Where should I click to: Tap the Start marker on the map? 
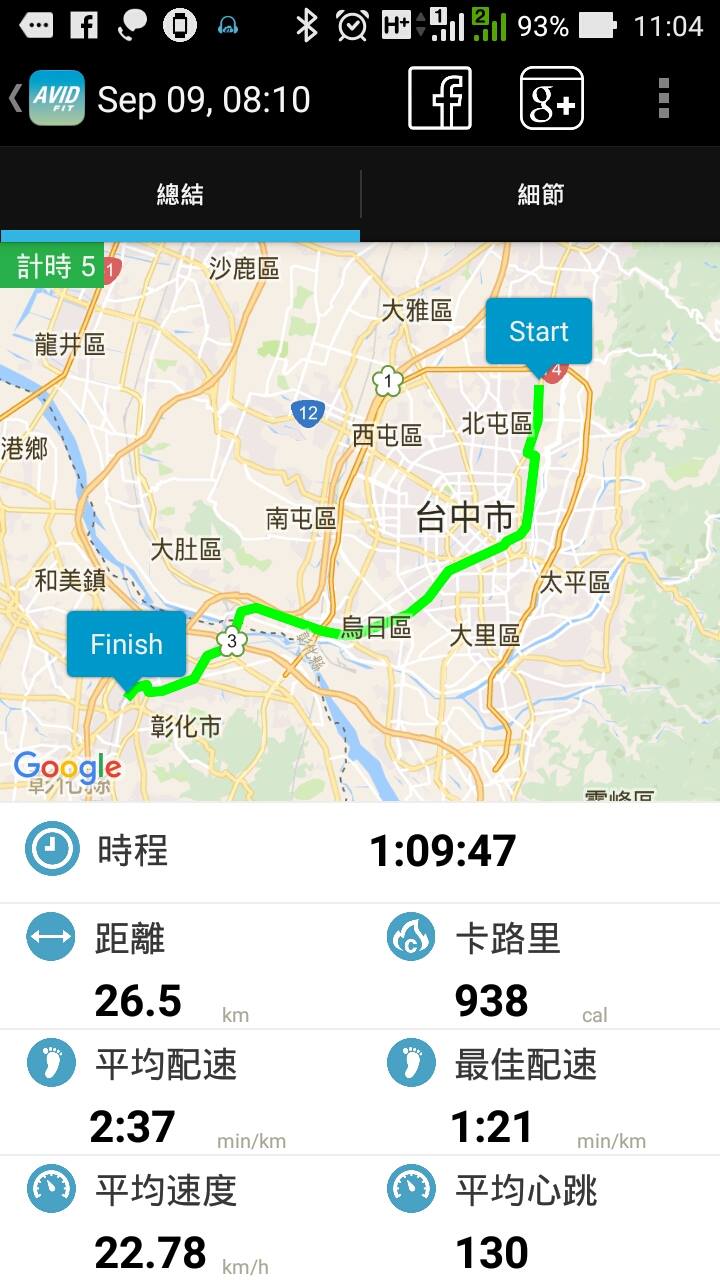538,331
